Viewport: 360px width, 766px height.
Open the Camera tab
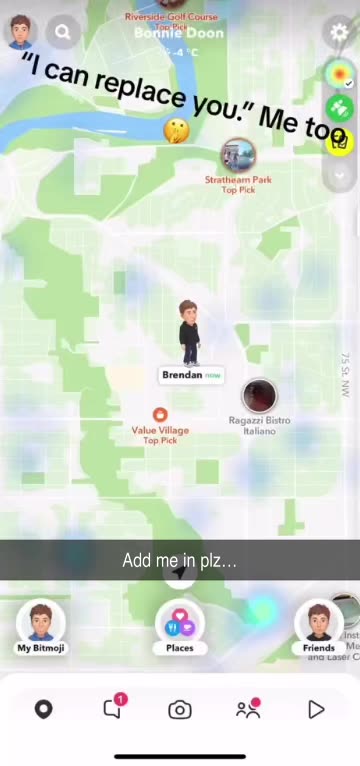(180, 709)
